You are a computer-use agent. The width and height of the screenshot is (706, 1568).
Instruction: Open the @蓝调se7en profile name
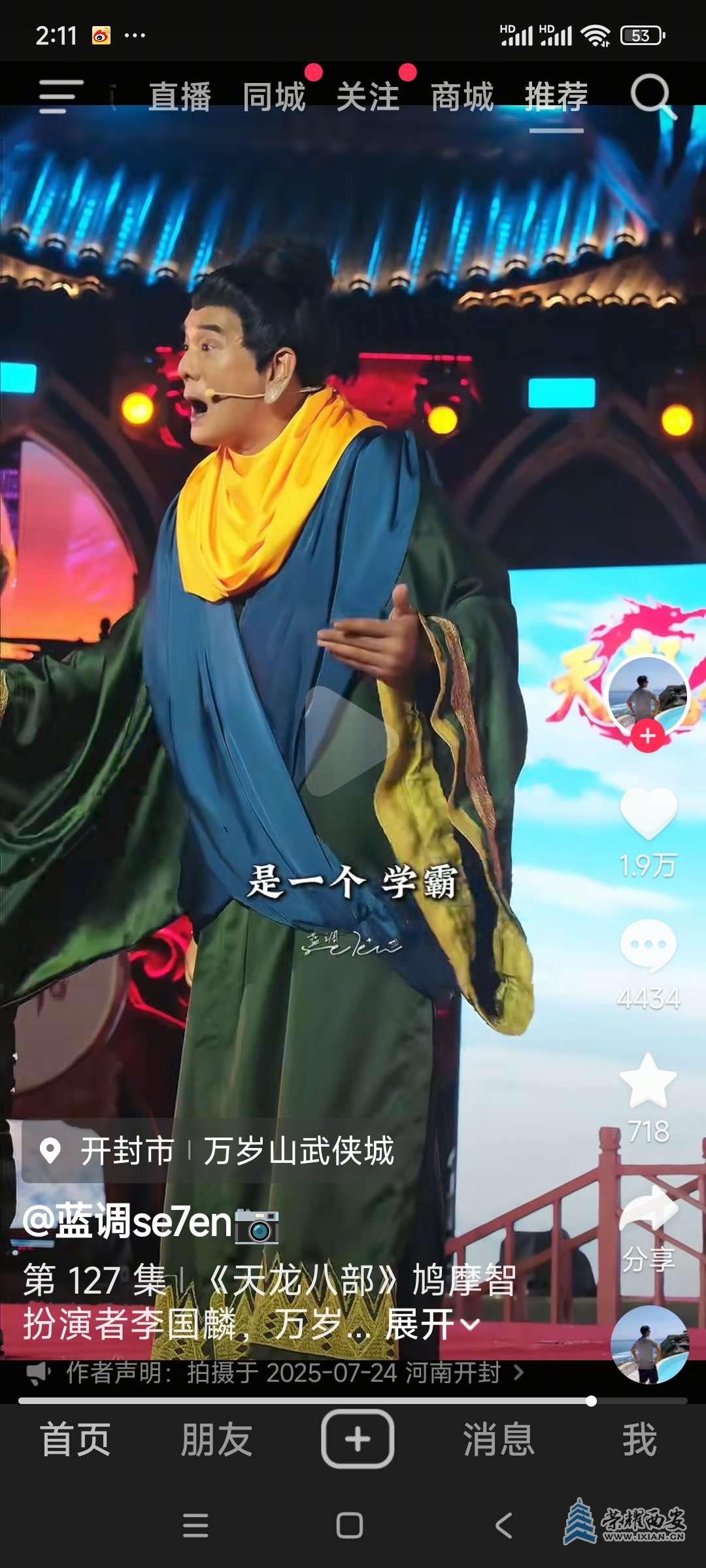(127, 1222)
